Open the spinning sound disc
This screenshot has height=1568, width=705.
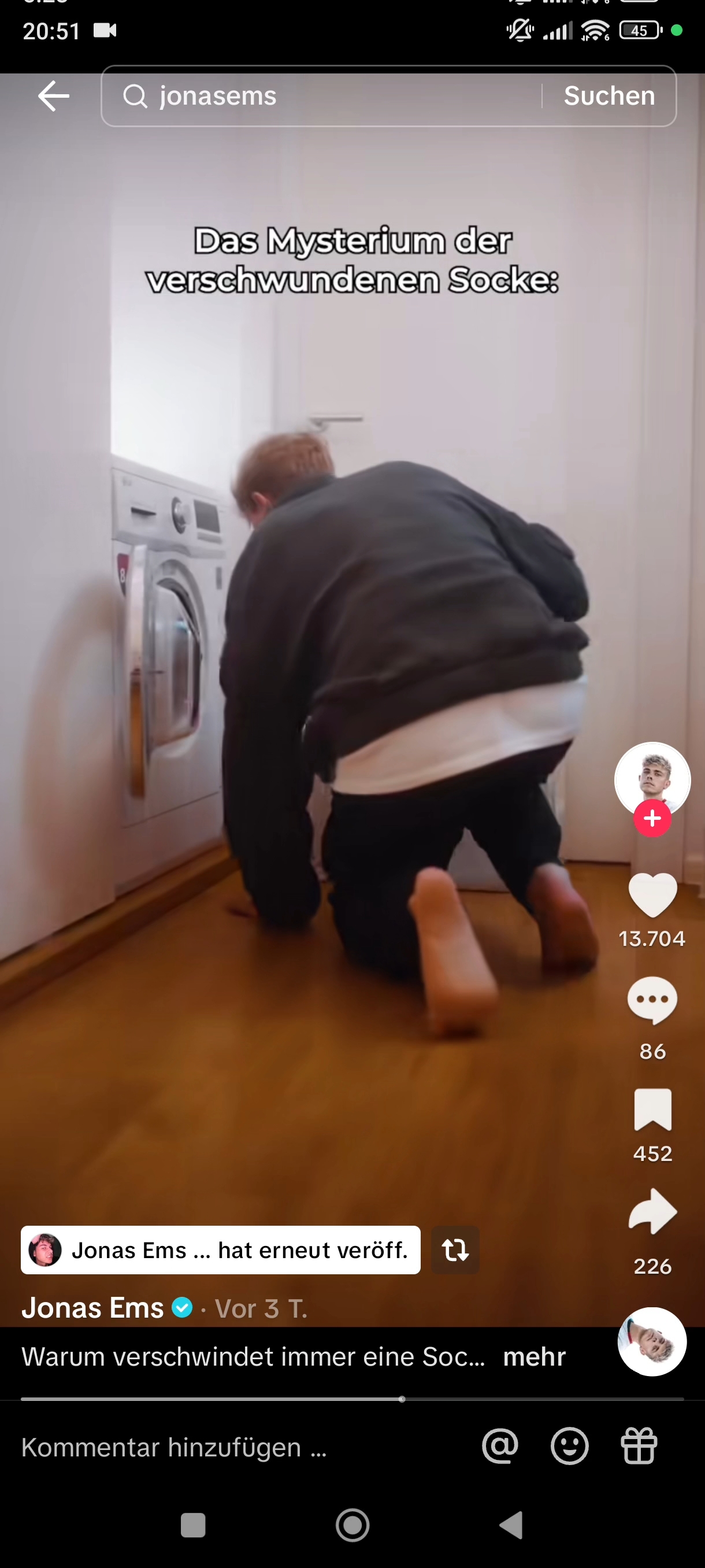(652, 1341)
